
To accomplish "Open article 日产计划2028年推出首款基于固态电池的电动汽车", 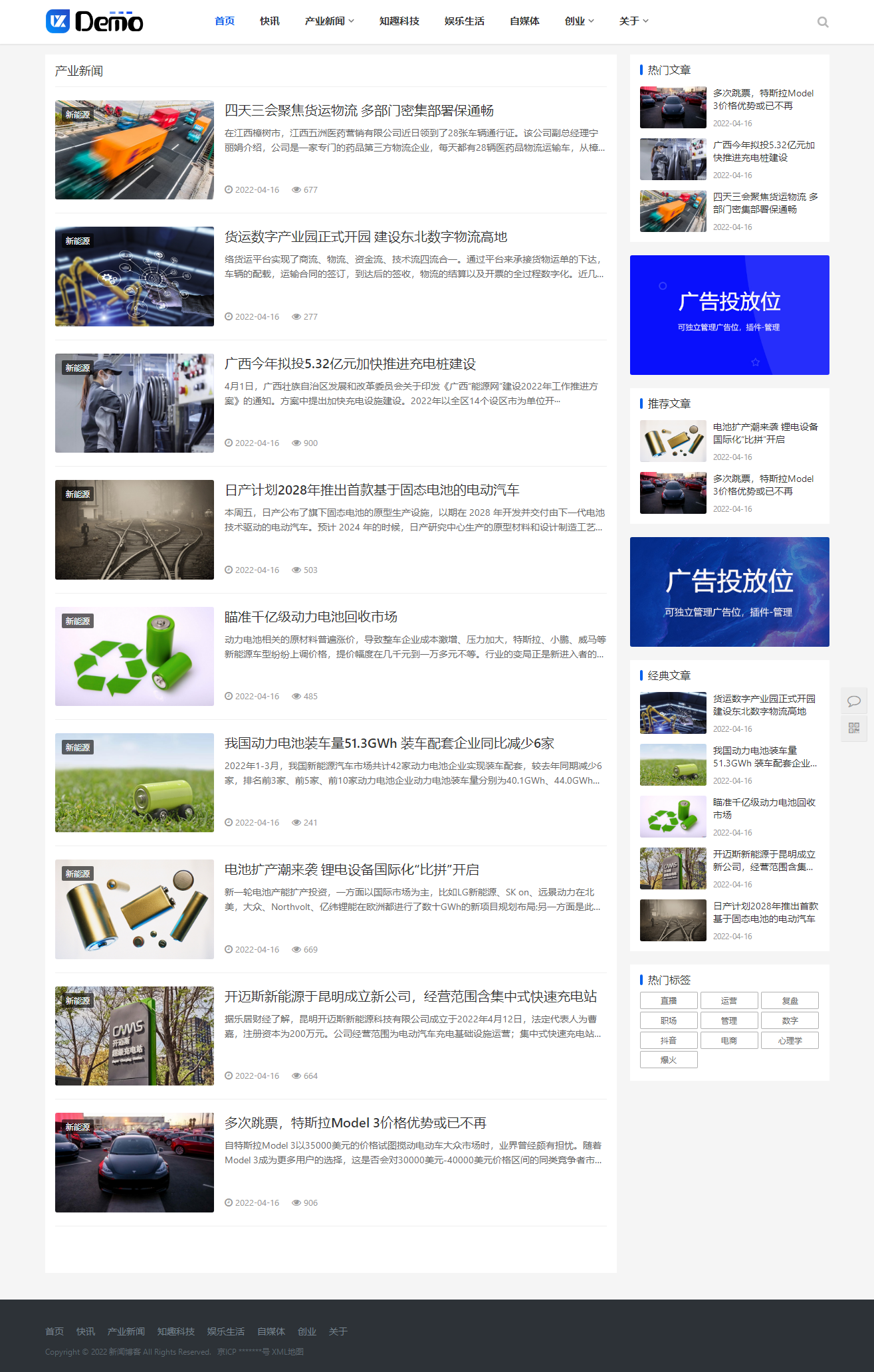I will (372, 490).
